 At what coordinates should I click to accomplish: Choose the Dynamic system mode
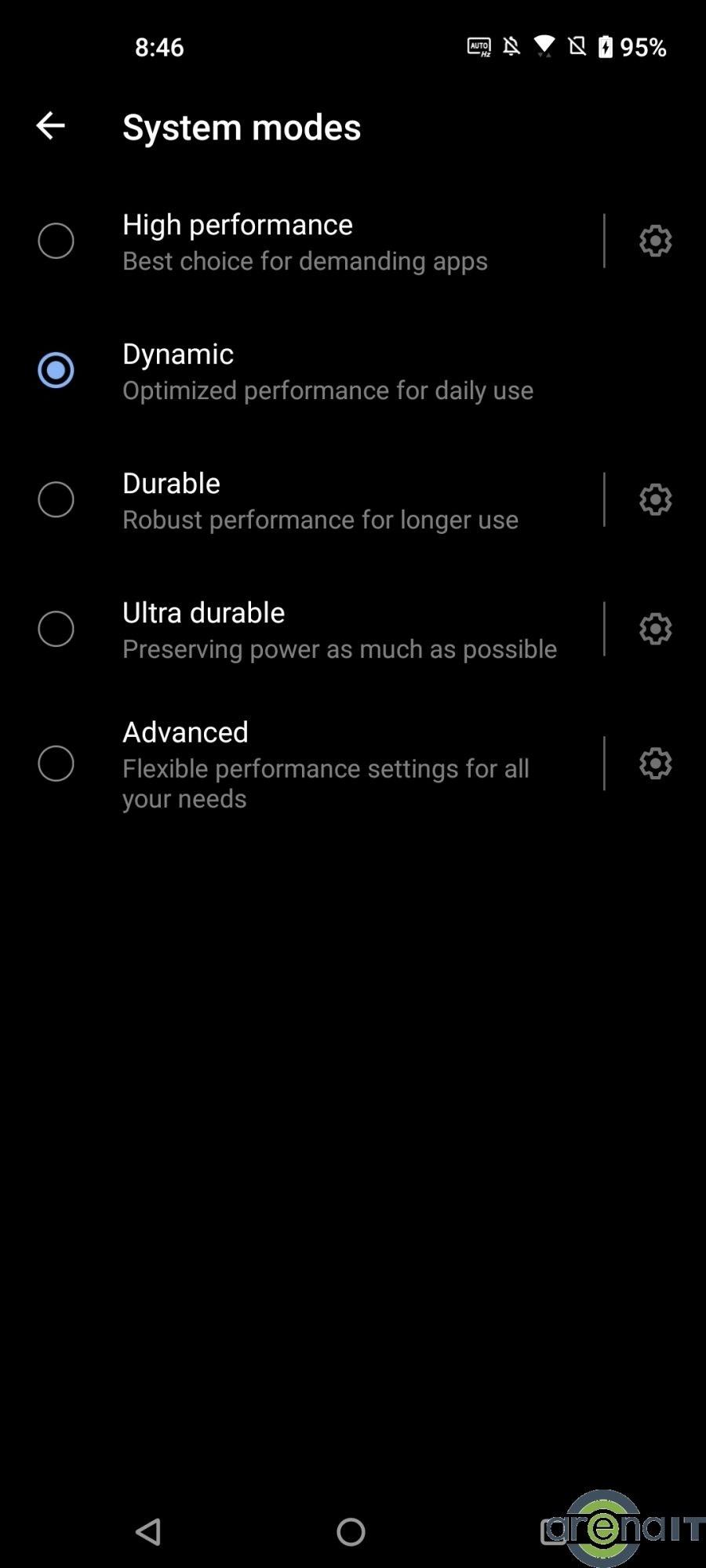[x=56, y=370]
